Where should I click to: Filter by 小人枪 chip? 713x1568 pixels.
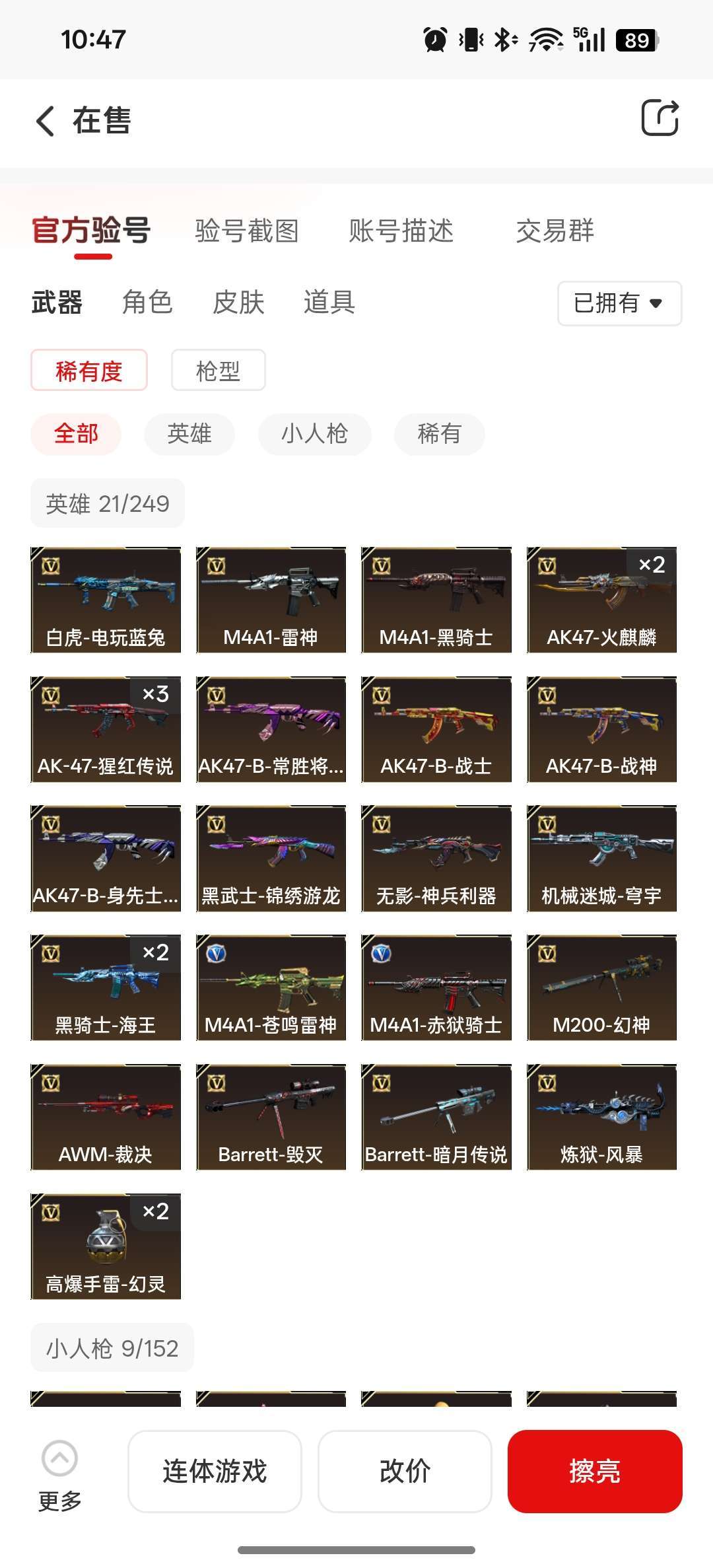pos(314,434)
